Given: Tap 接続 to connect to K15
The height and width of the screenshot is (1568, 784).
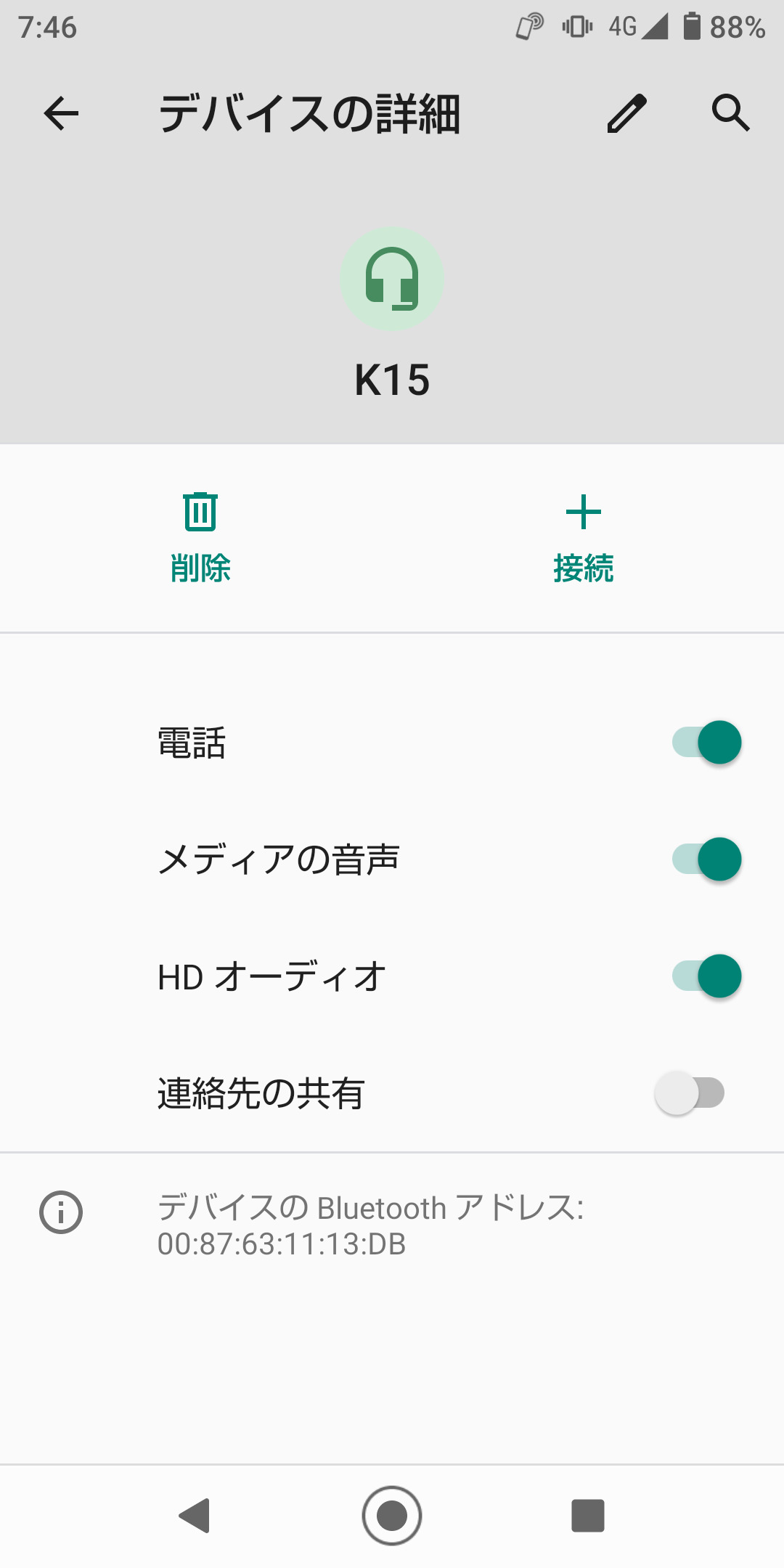Looking at the screenshot, I should [x=583, y=538].
